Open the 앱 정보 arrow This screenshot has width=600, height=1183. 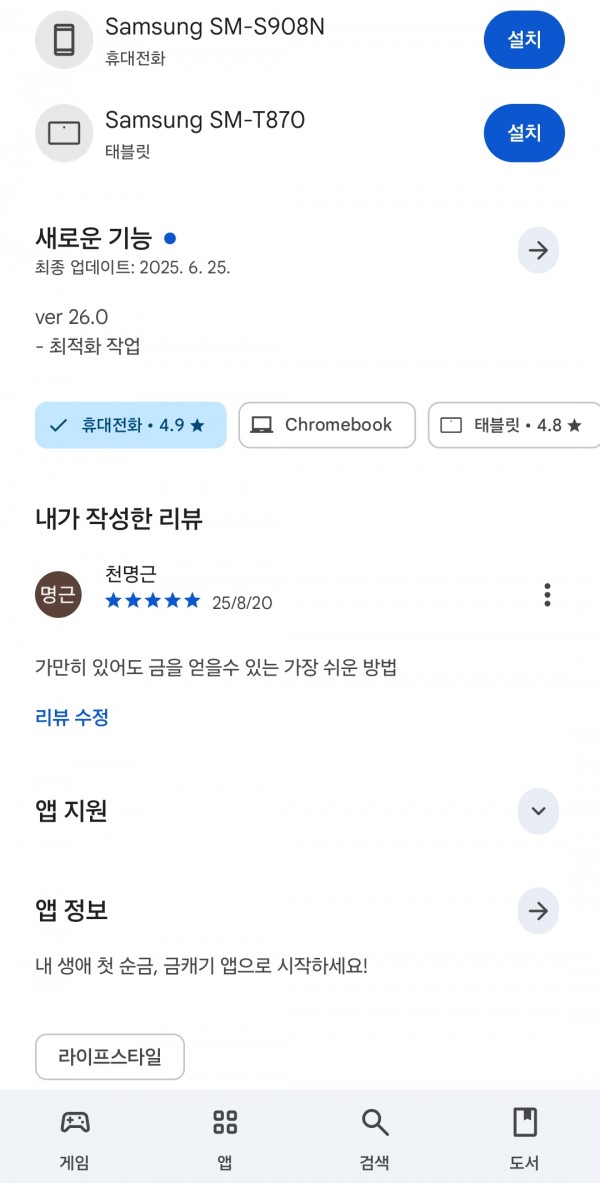[538, 911]
